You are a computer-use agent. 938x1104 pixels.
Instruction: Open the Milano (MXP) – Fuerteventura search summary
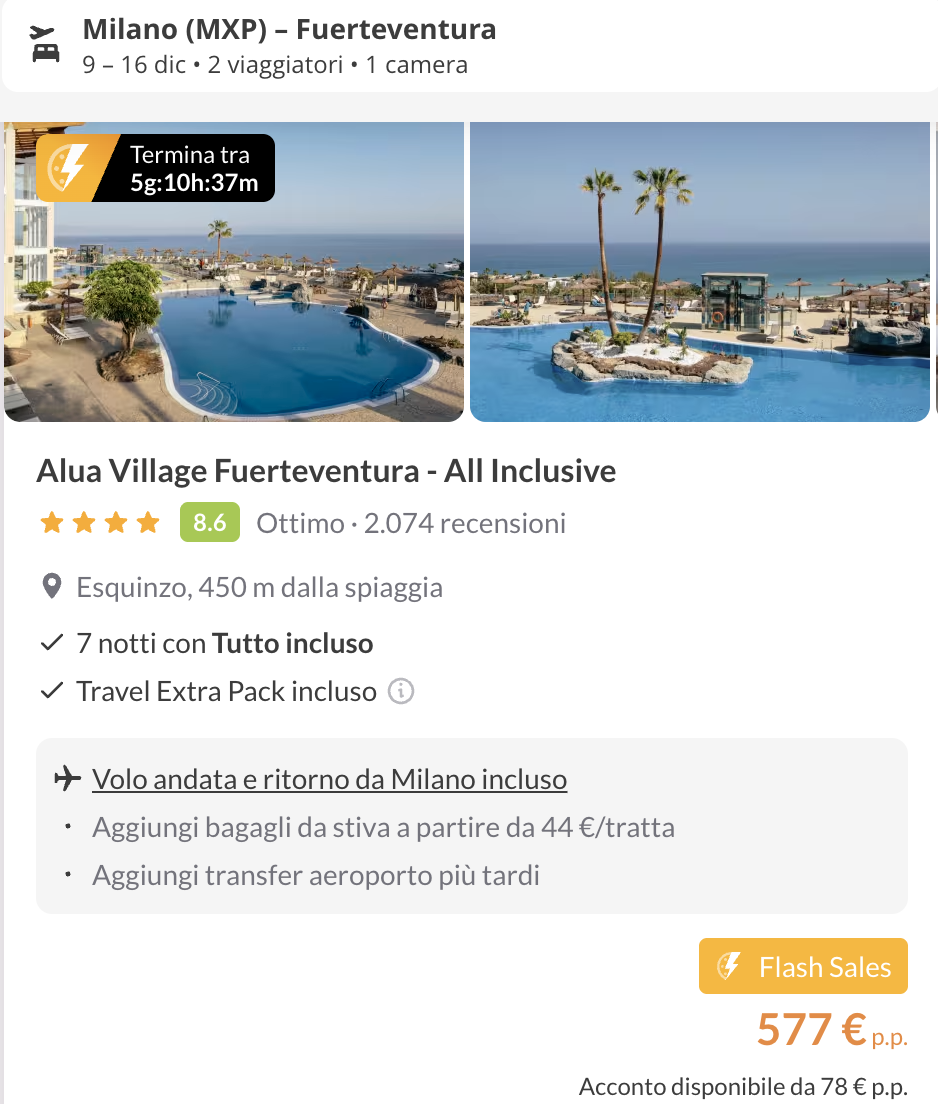coord(290,46)
